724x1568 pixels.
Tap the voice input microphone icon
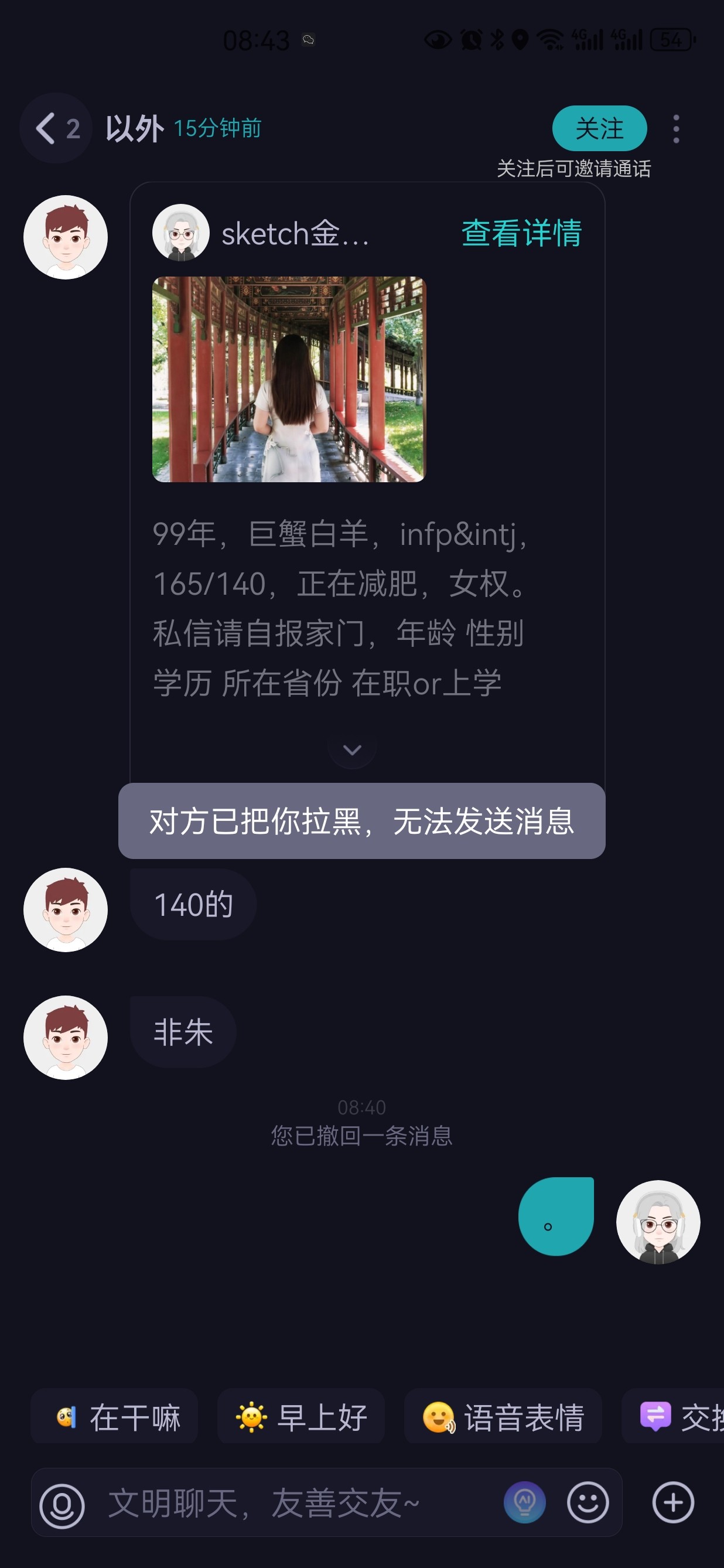(x=62, y=1504)
